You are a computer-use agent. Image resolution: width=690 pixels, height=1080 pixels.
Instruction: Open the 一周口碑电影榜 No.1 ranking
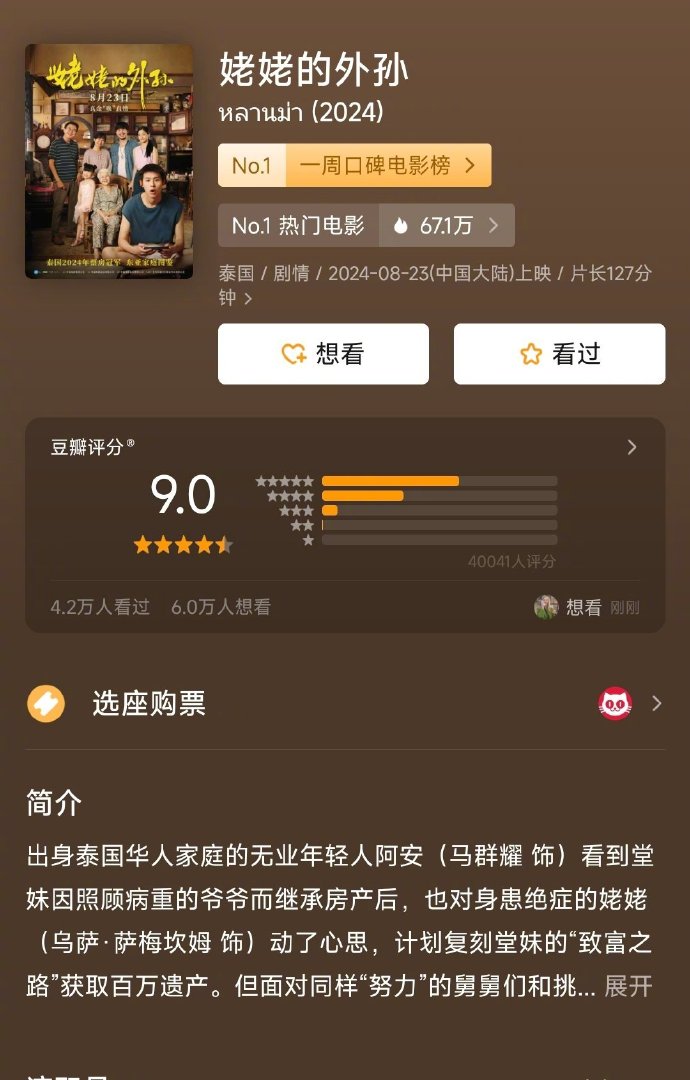pyautogui.click(x=354, y=165)
